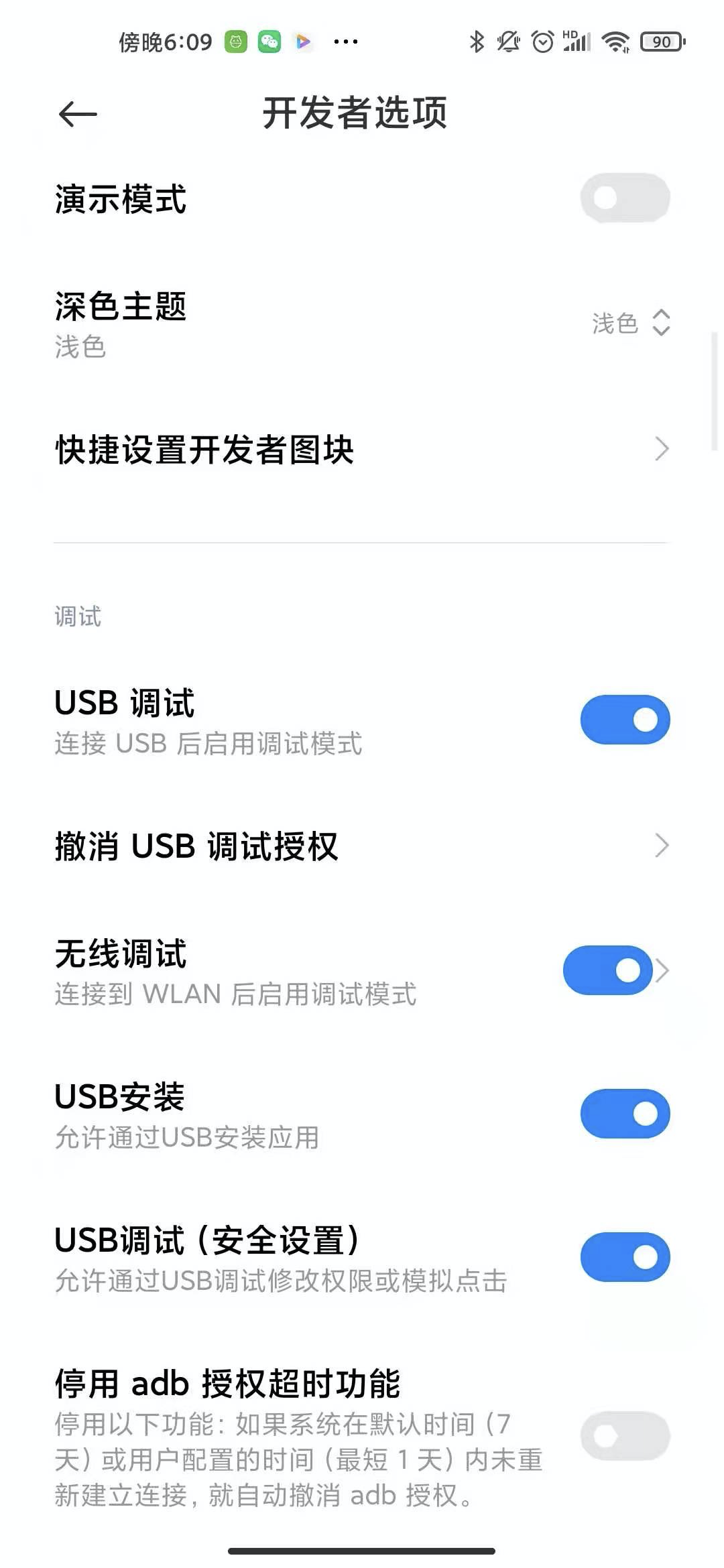Open 撤消 USB 调试授权

[x=362, y=846]
